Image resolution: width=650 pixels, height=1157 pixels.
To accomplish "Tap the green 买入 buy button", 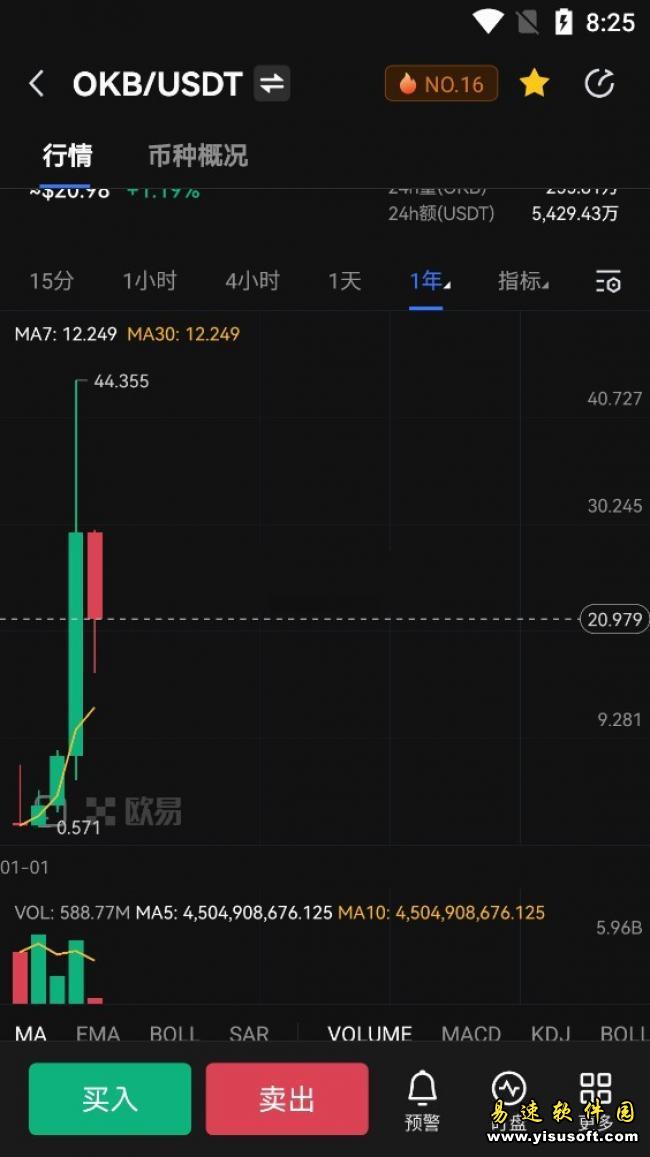I will (110, 1099).
